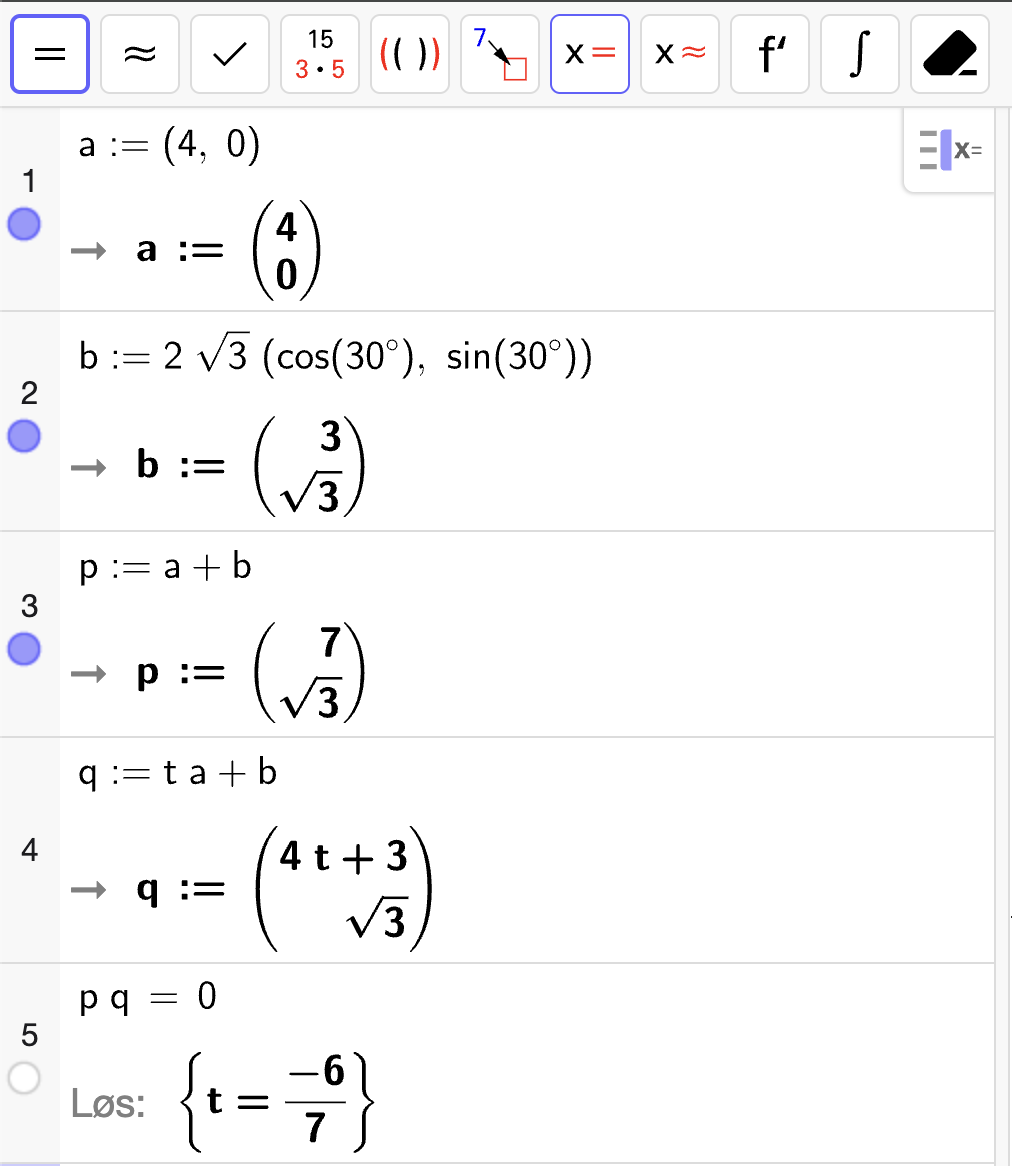Select the Integral tool
This screenshot has width=1012, height=1166.
860,54
